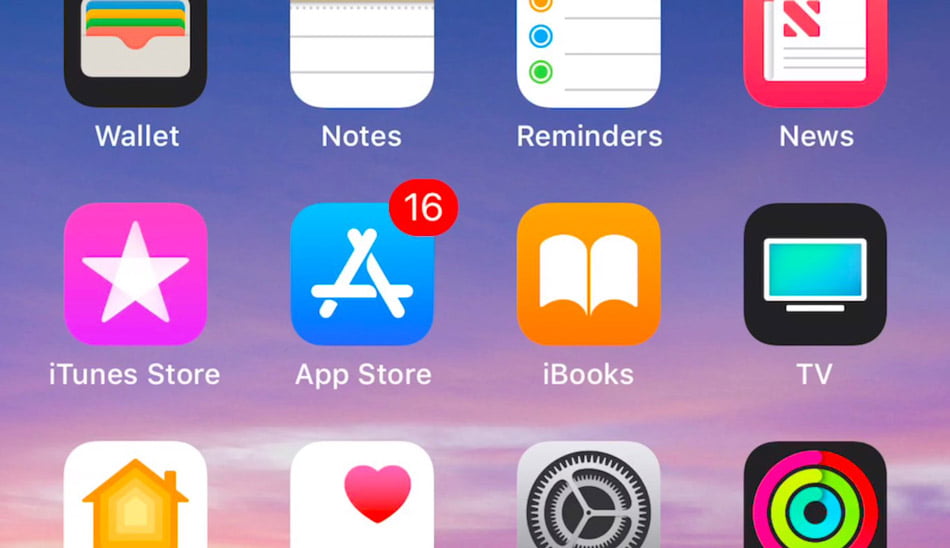Open the News app
This screenshot has width=950, height=548.
[815, 50]
